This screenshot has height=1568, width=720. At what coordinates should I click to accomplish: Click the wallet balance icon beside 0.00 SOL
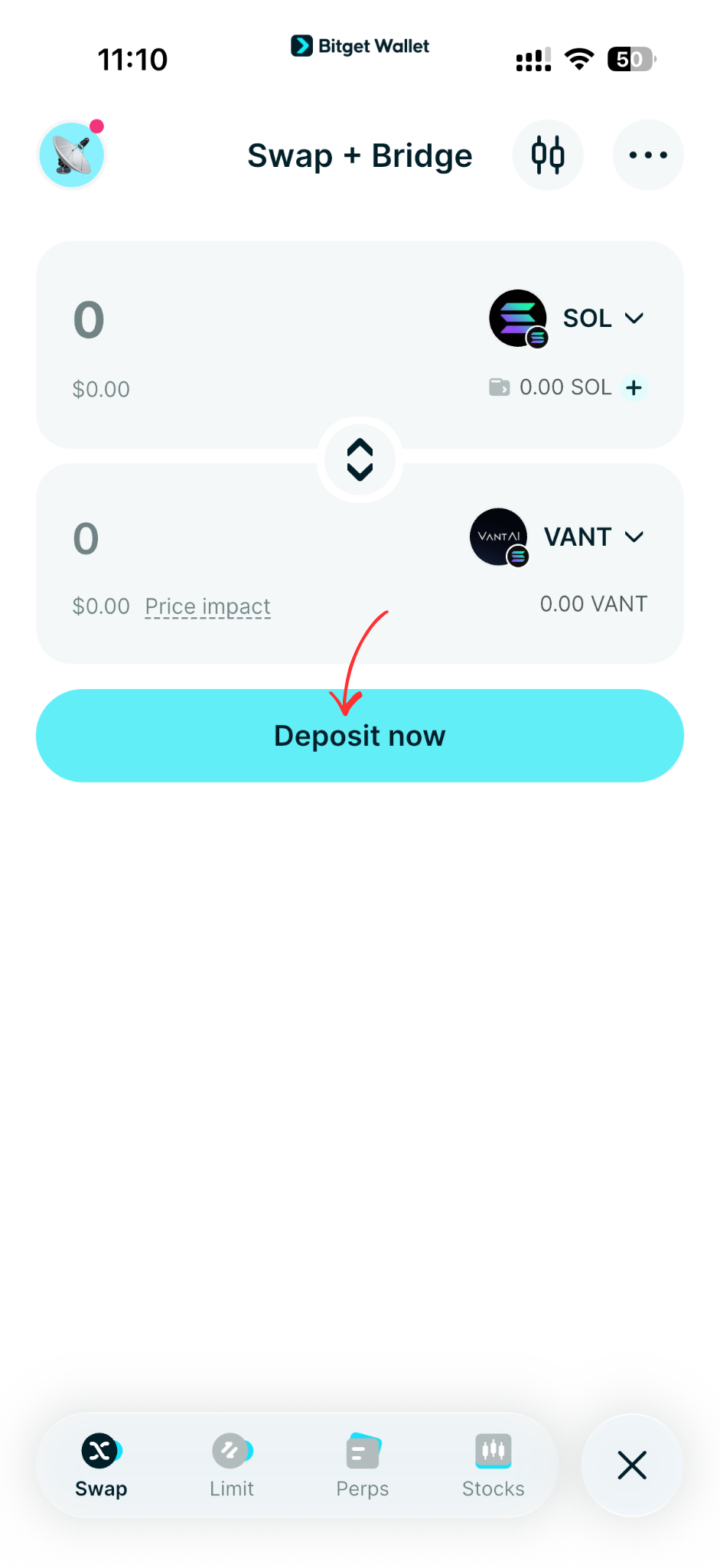point(500,387)
